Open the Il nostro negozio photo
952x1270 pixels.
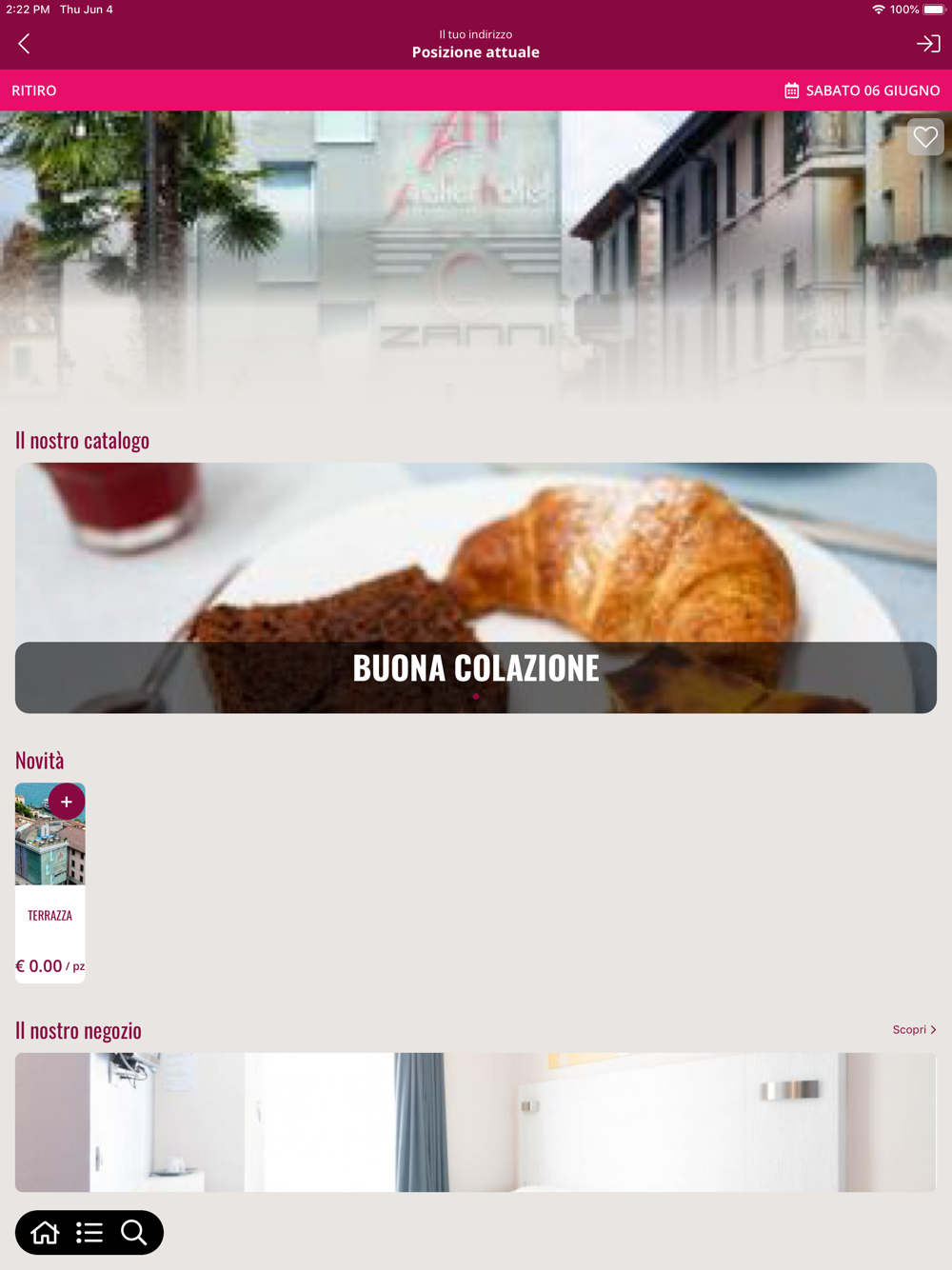click(x=476, y=1122)
